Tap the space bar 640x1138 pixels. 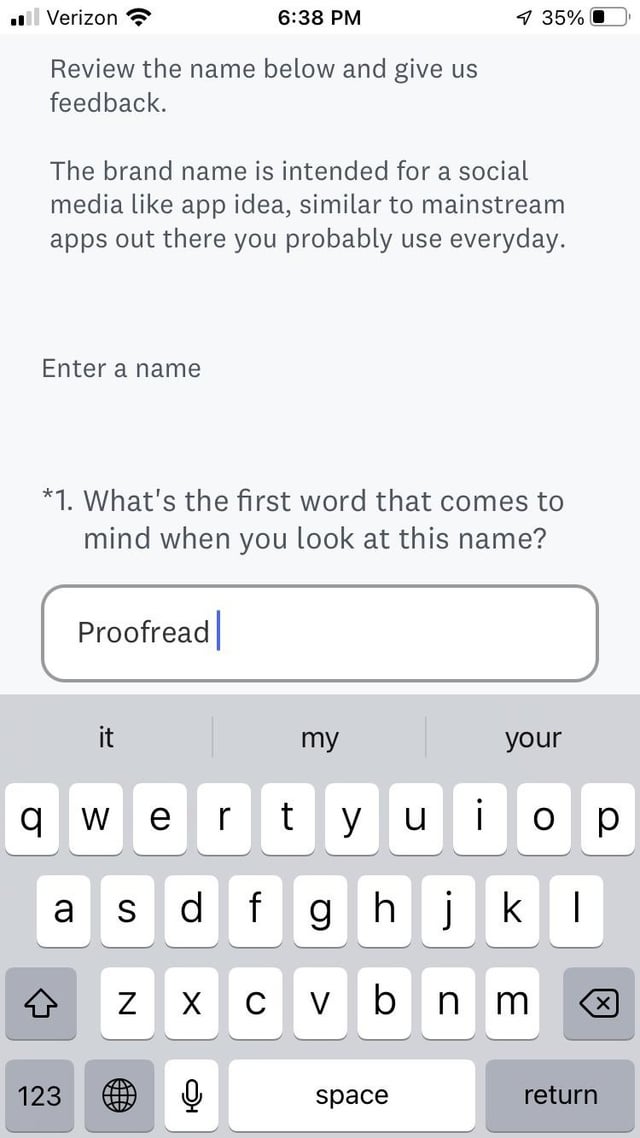pos(352,1094)
